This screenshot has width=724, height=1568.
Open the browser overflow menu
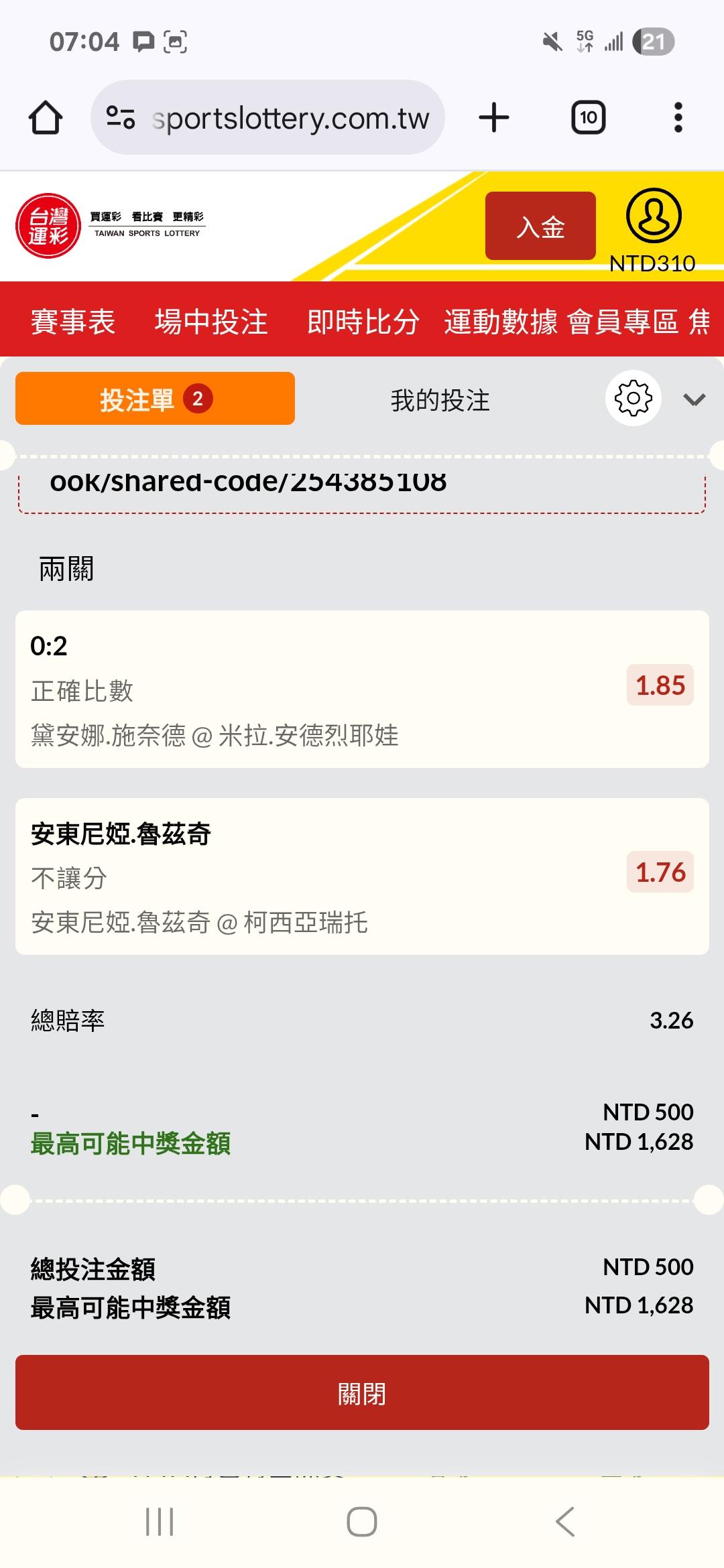tap(678, 118)
